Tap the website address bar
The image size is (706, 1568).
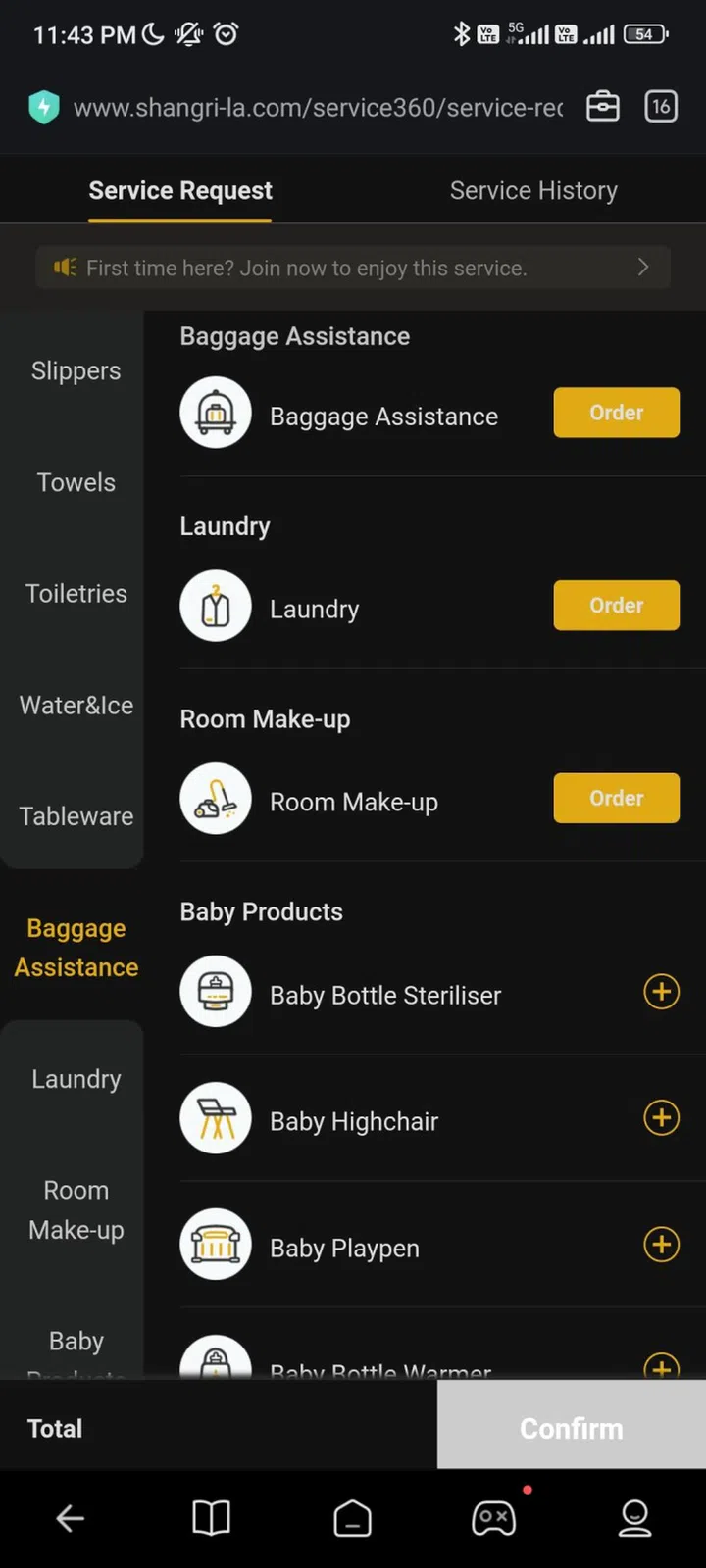[318, 107]
